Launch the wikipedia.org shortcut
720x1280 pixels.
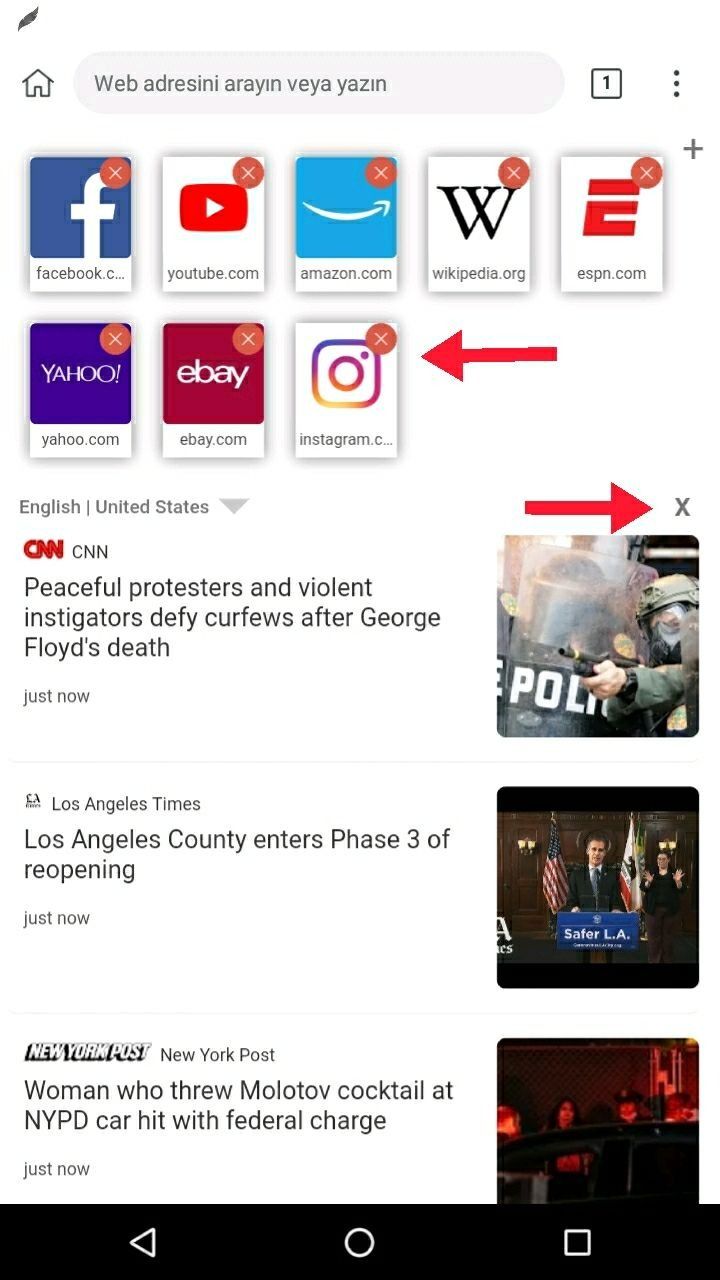tap(478, 220)
